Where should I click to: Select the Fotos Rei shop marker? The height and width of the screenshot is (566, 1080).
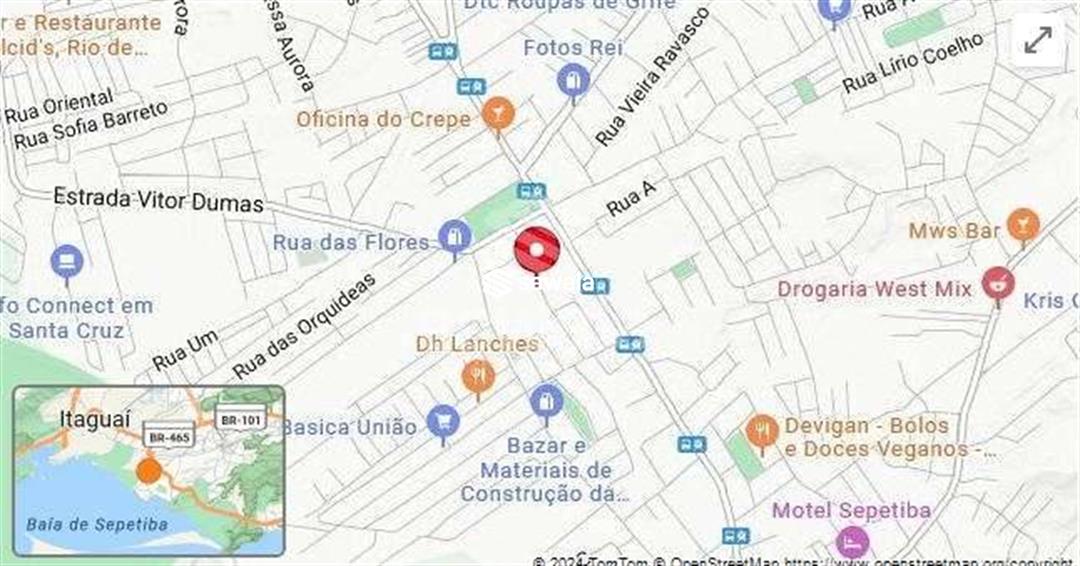click(x=573, y=82)
